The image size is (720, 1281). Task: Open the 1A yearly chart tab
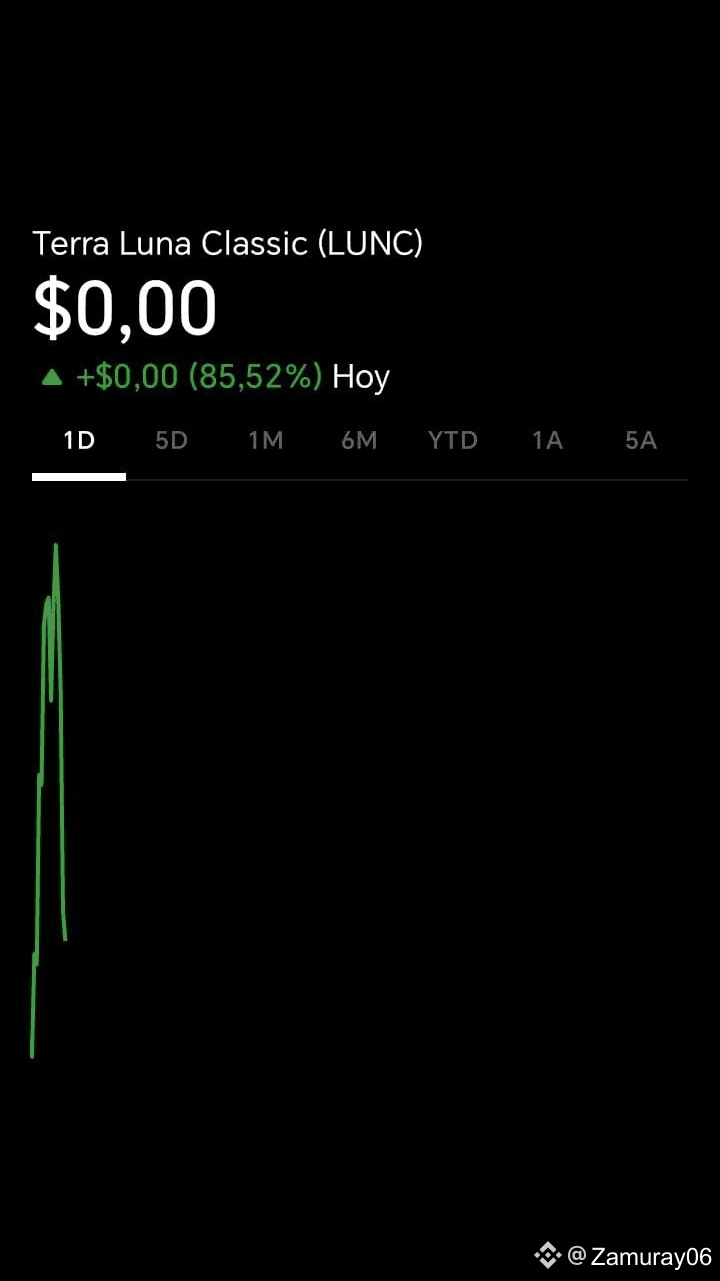547,441
